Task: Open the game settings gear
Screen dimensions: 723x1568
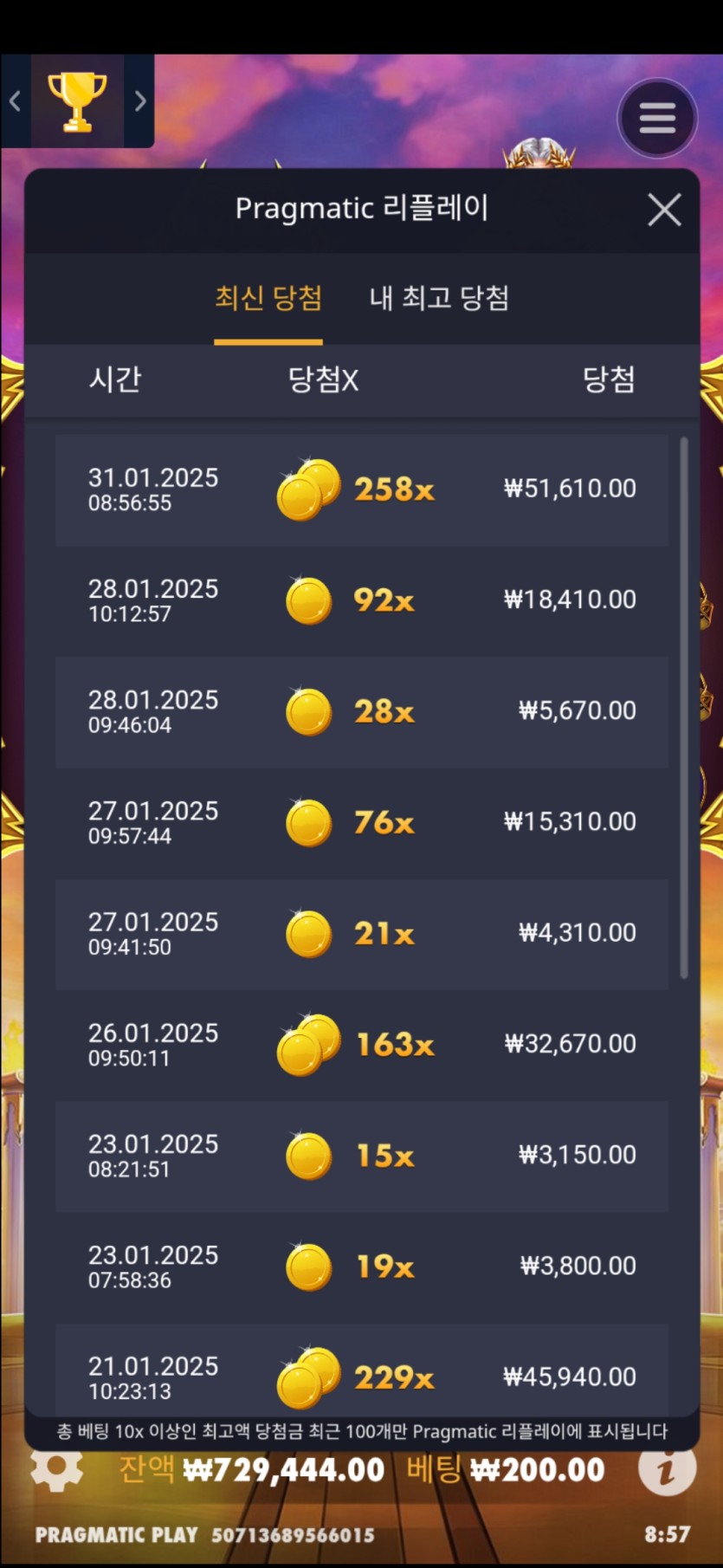Action: (x=57, y=1468)
